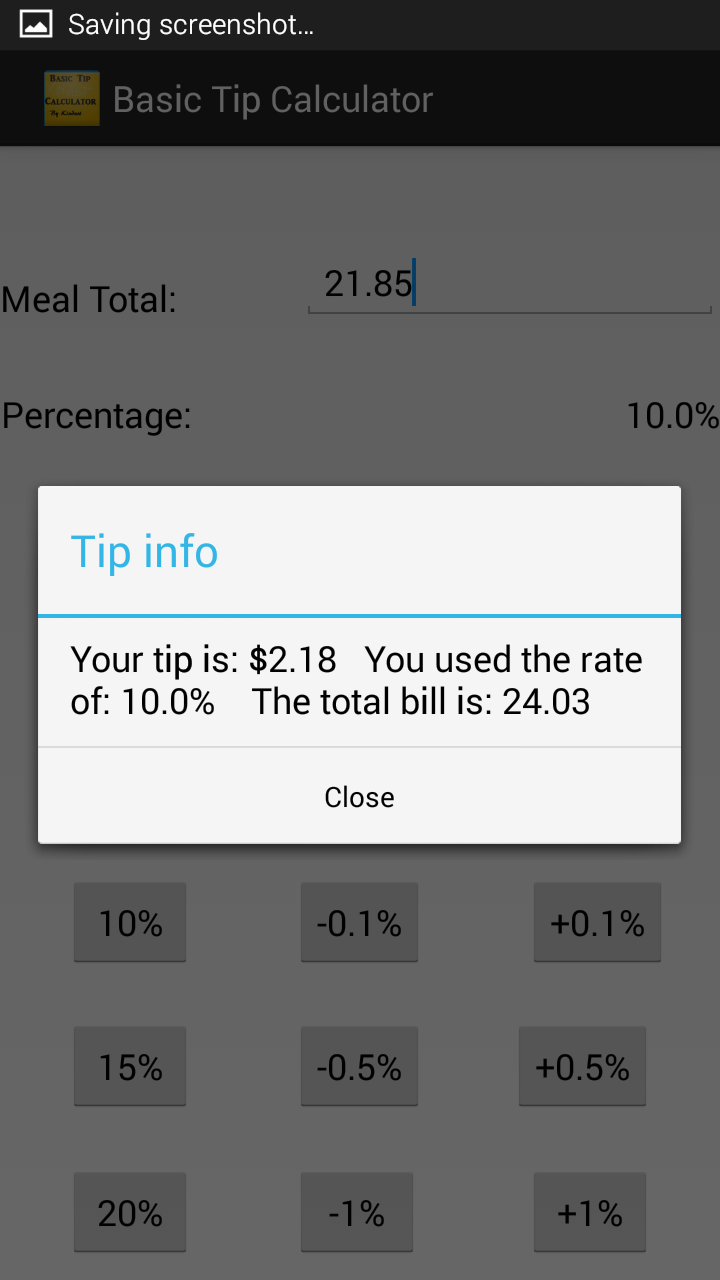Decrease percentage by 0.1%
The width and height of the screenshot is (720, 1280).
pyautogui.click(x=359, y=922)
